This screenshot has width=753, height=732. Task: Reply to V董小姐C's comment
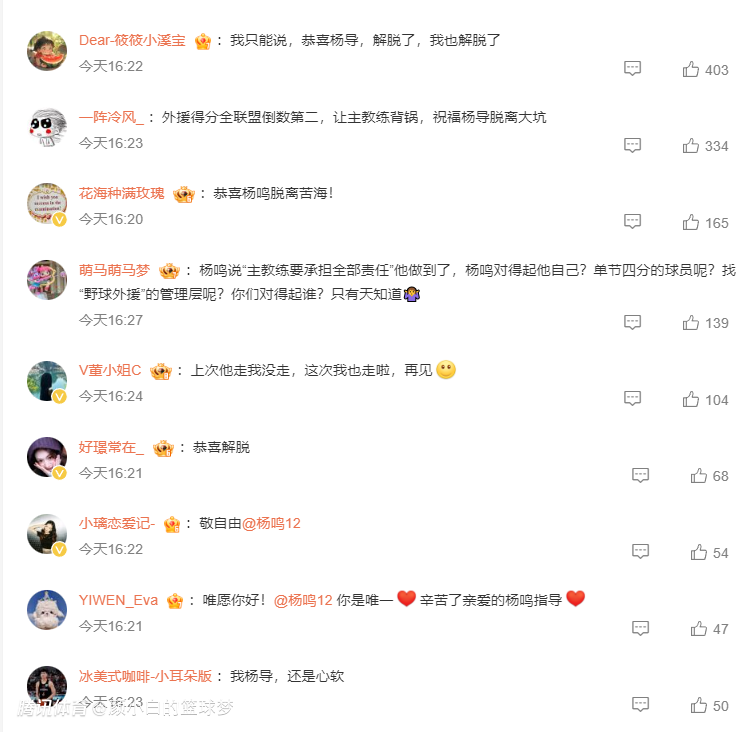pyautogui.click(x=632, y=398)
